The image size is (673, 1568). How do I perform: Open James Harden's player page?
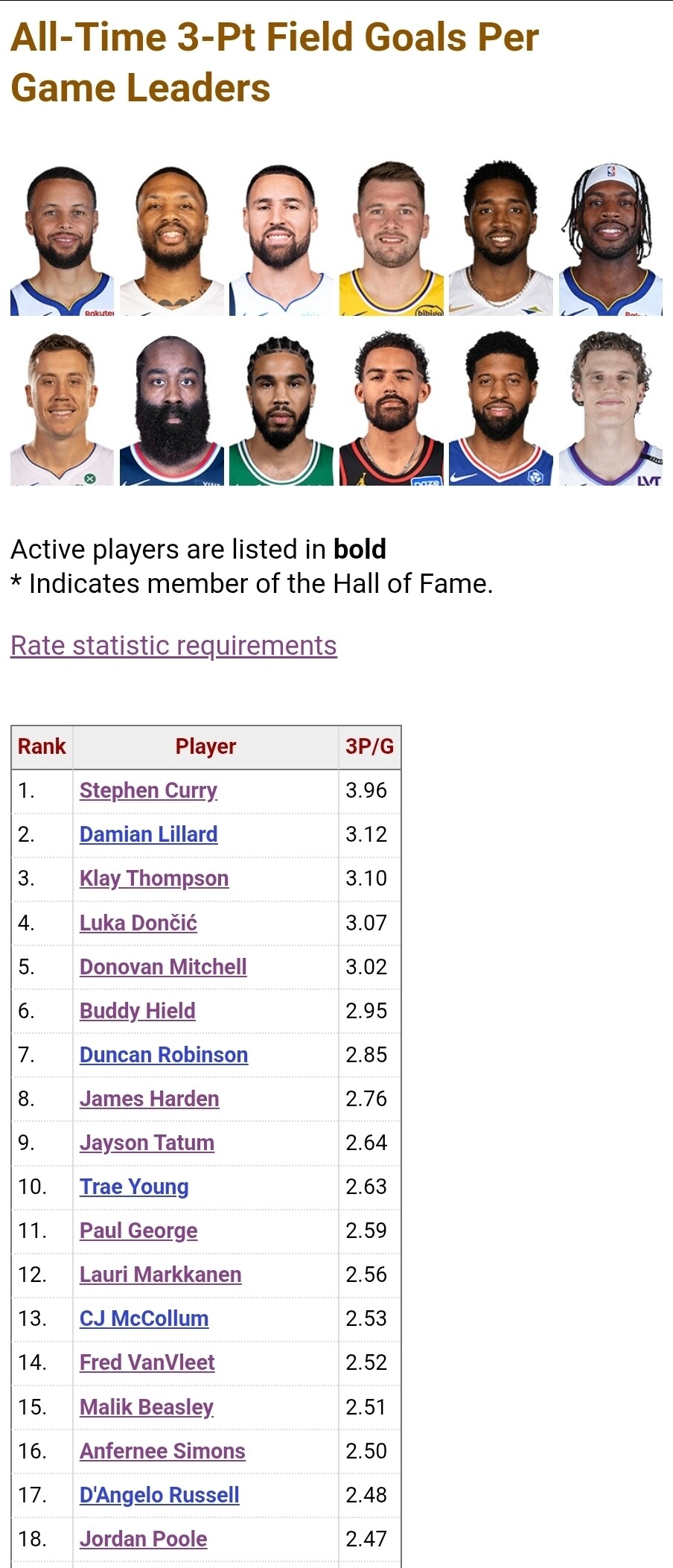(150, 1099)
